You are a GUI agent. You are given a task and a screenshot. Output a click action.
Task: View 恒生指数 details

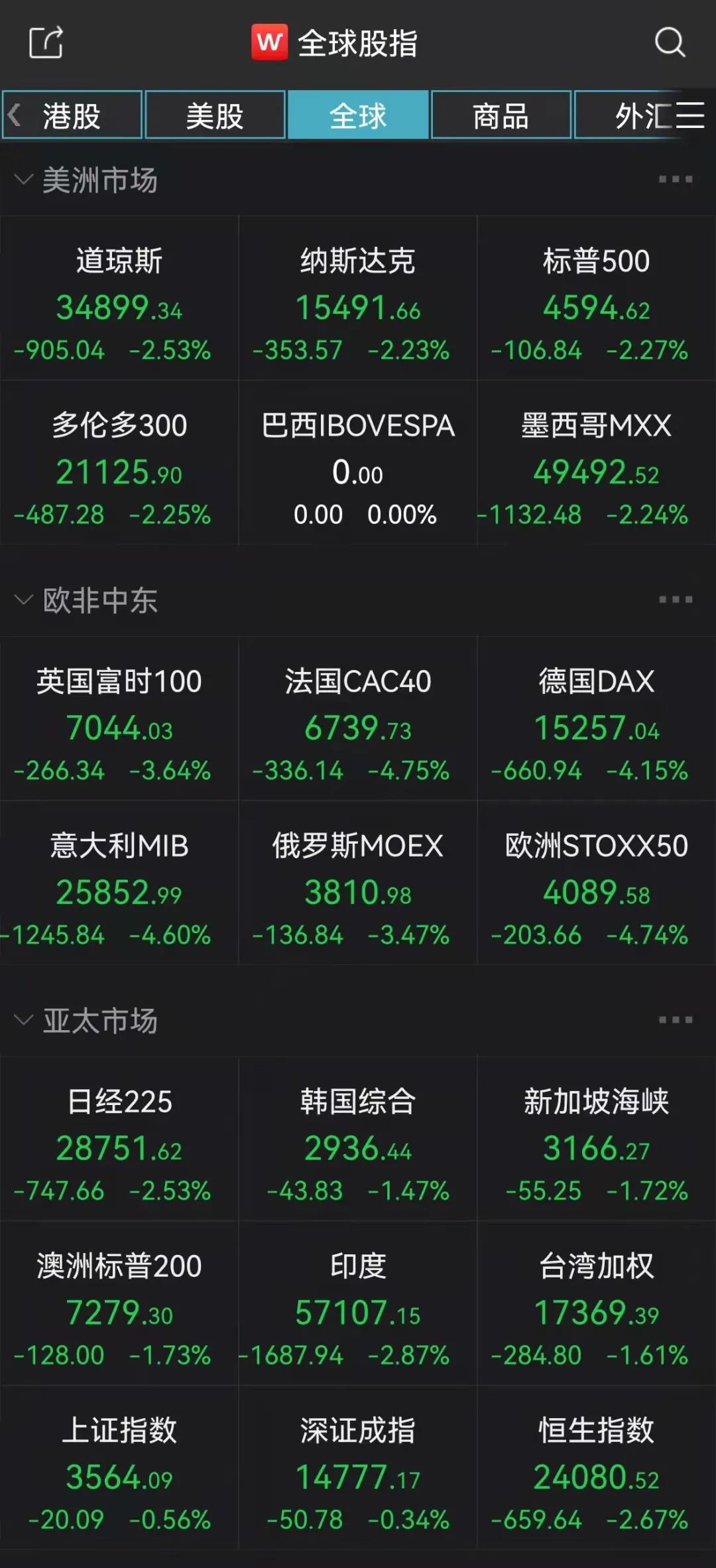[x=597, y=1468]
